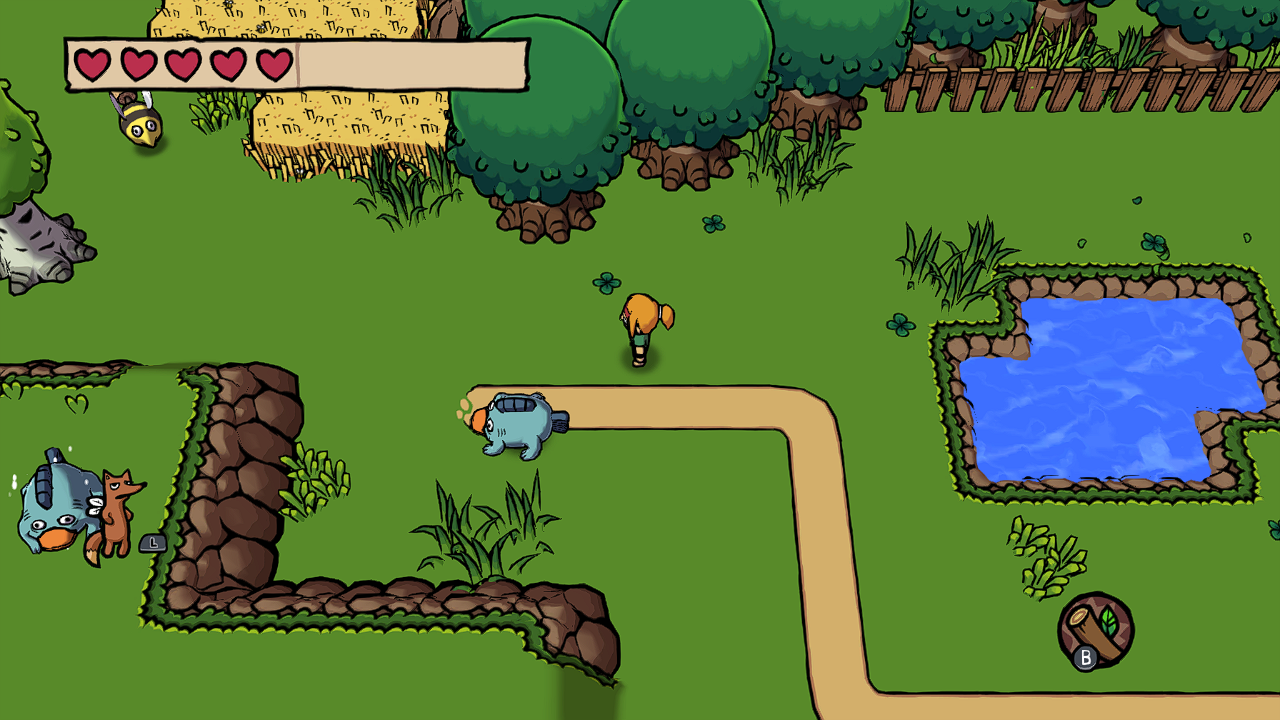Use the stick item on the B button
Image resolution: width=1280 pixels, height=720 pixels.
(1096, 629)
